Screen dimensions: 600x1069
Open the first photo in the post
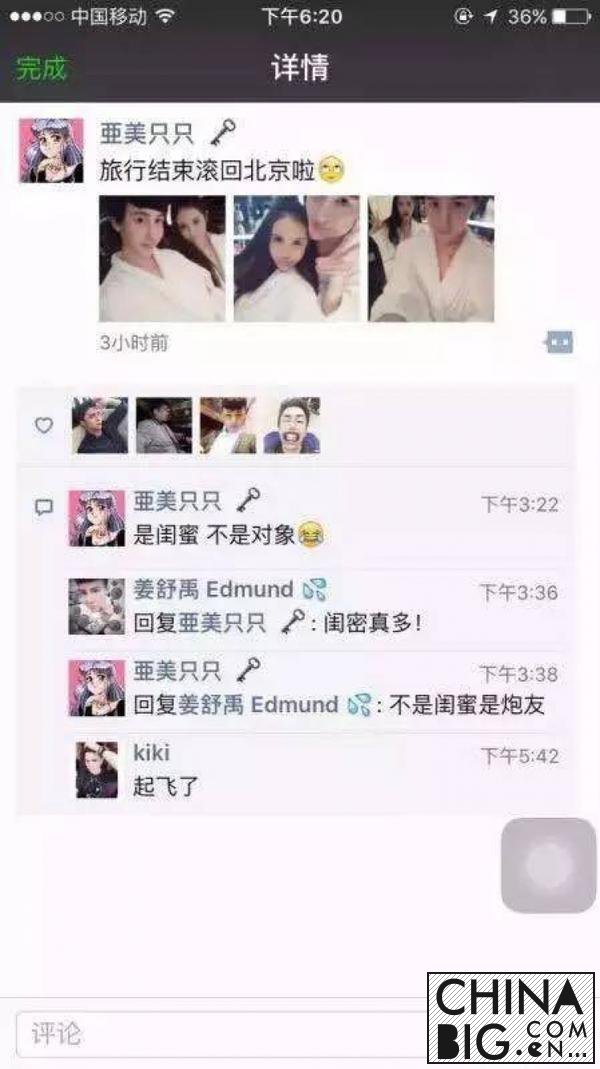(x=162, y=258)
